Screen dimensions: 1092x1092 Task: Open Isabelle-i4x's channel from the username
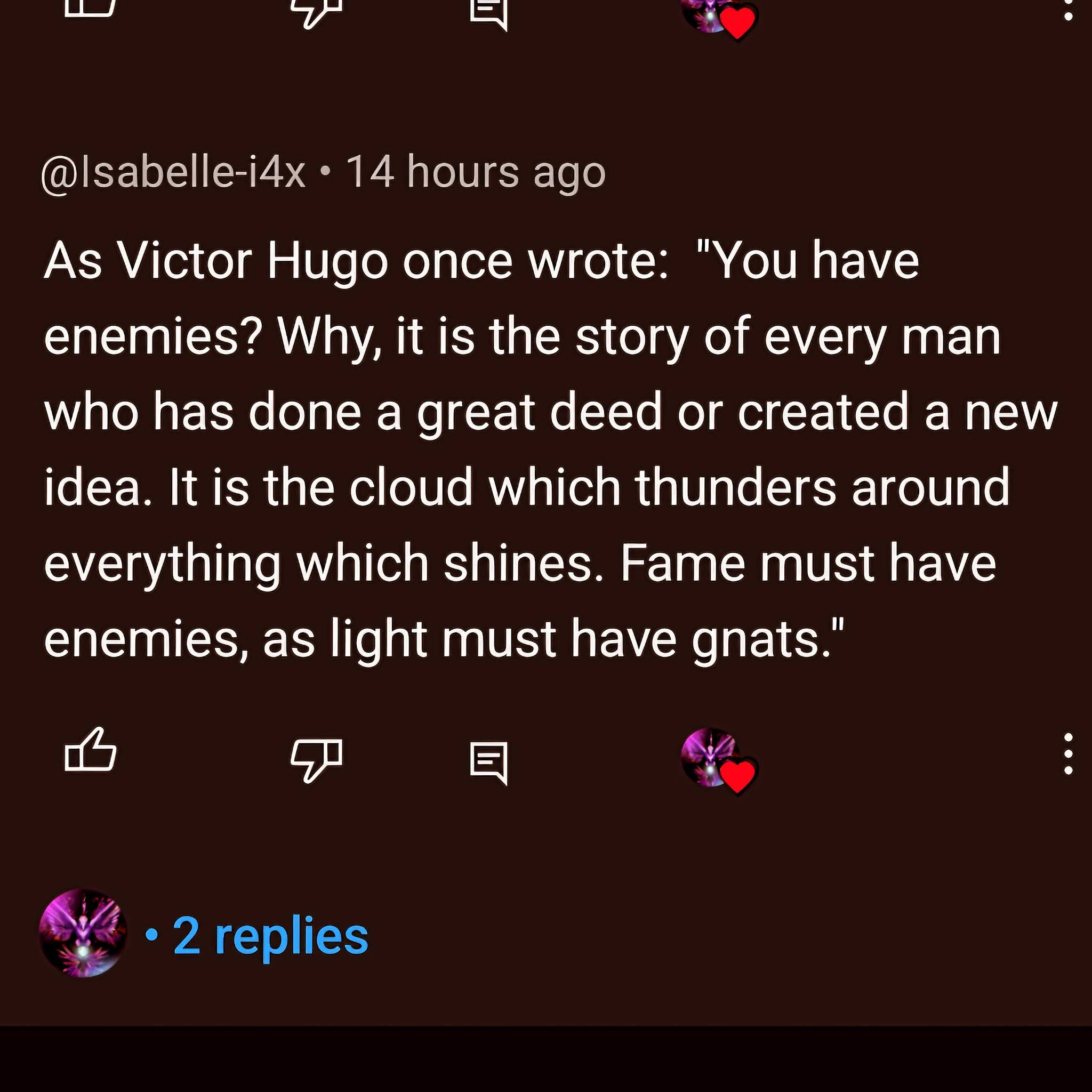[x=173, y=172]
